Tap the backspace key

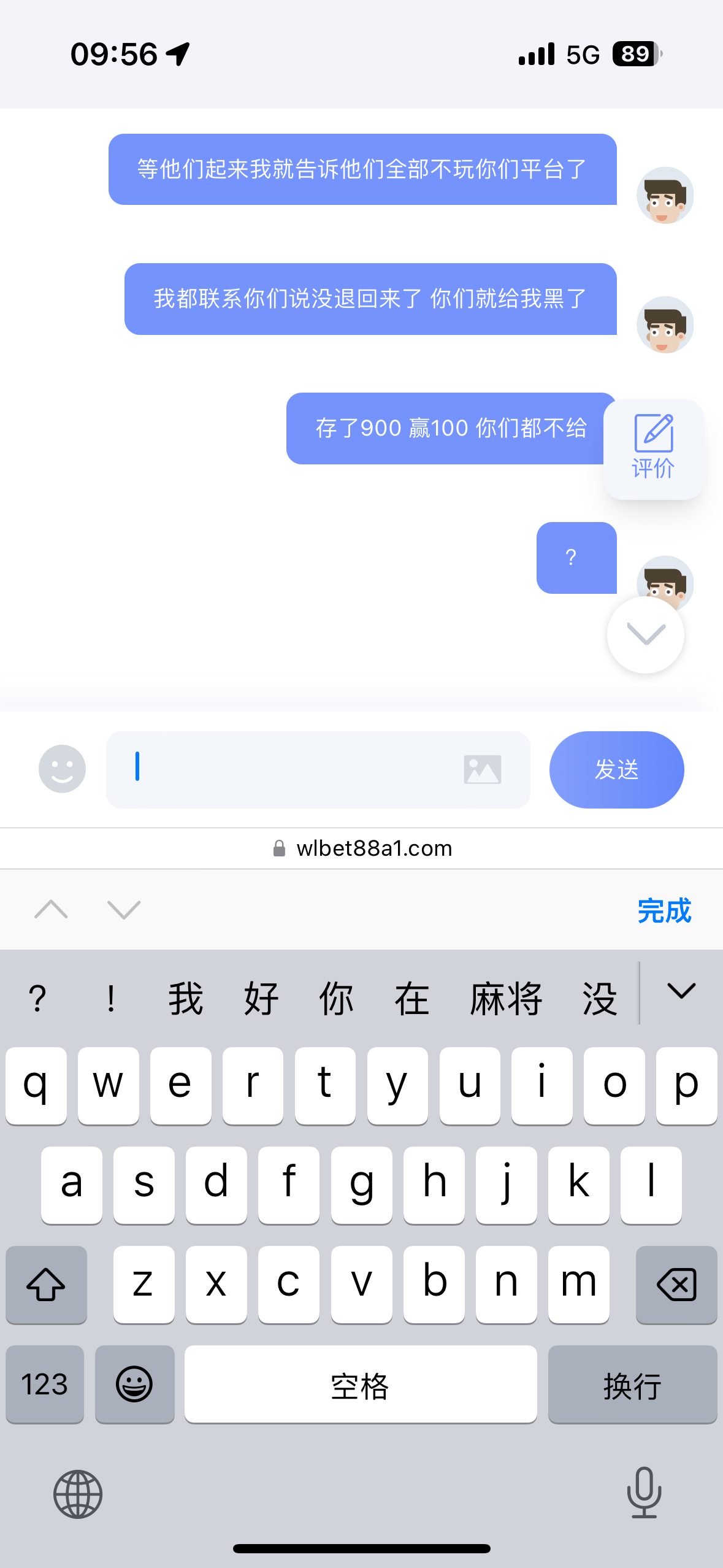[x=676, y=1285]
